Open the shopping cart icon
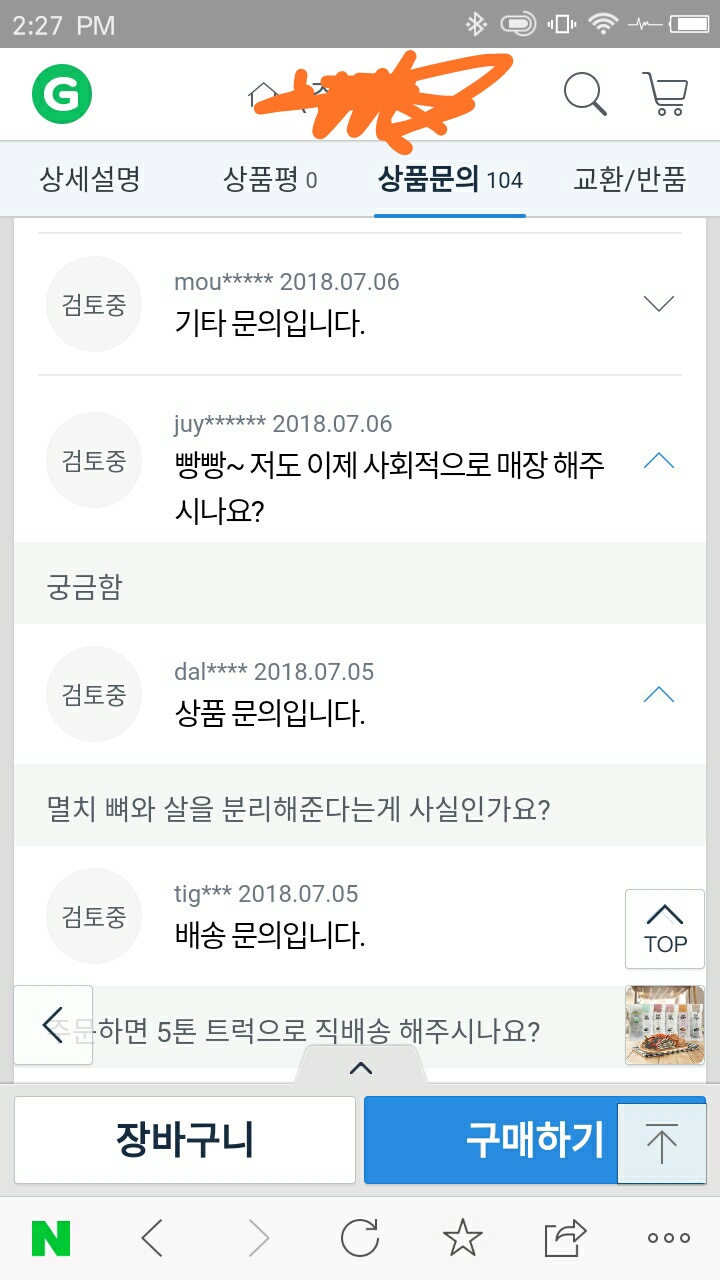 pos(664,93)
